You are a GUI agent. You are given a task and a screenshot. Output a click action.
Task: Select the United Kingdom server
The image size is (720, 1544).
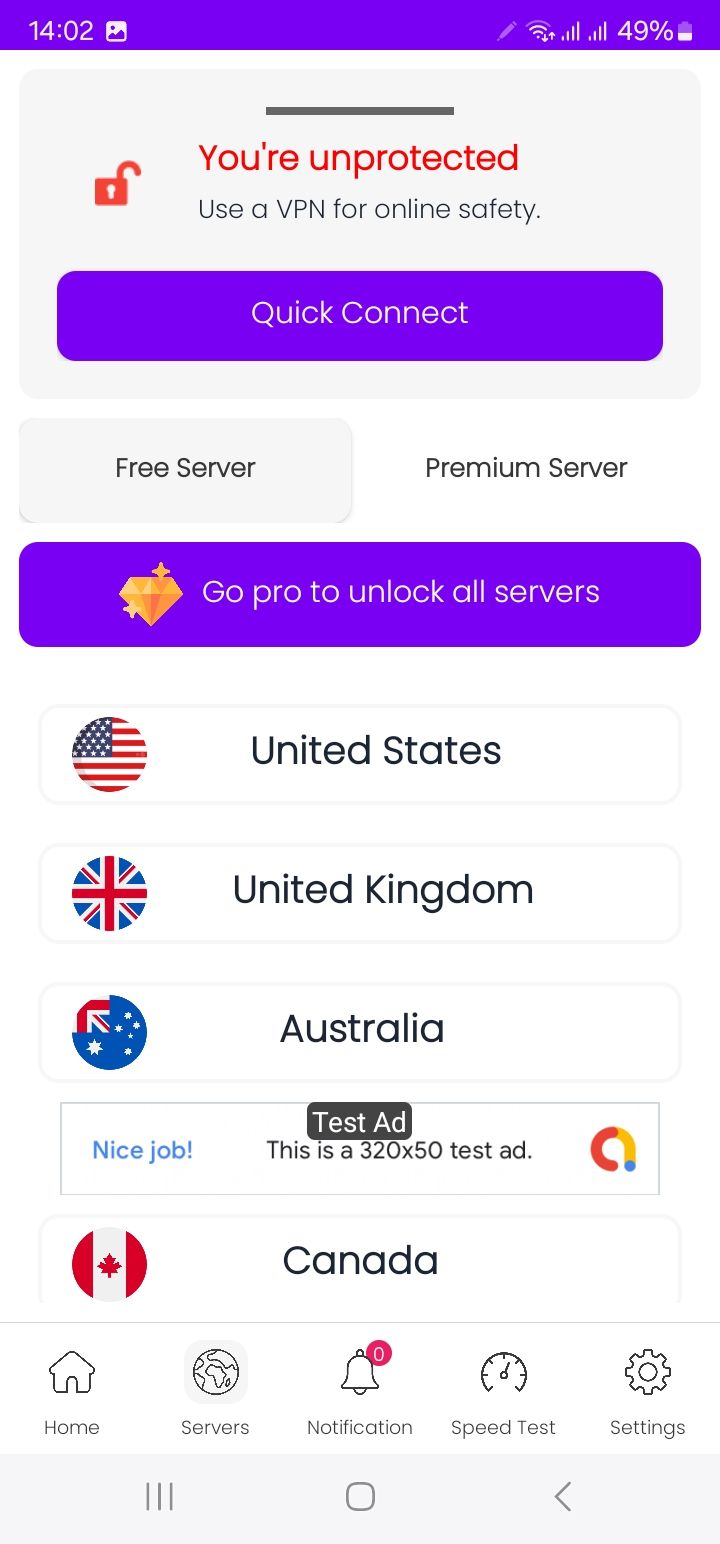[360, 892]
